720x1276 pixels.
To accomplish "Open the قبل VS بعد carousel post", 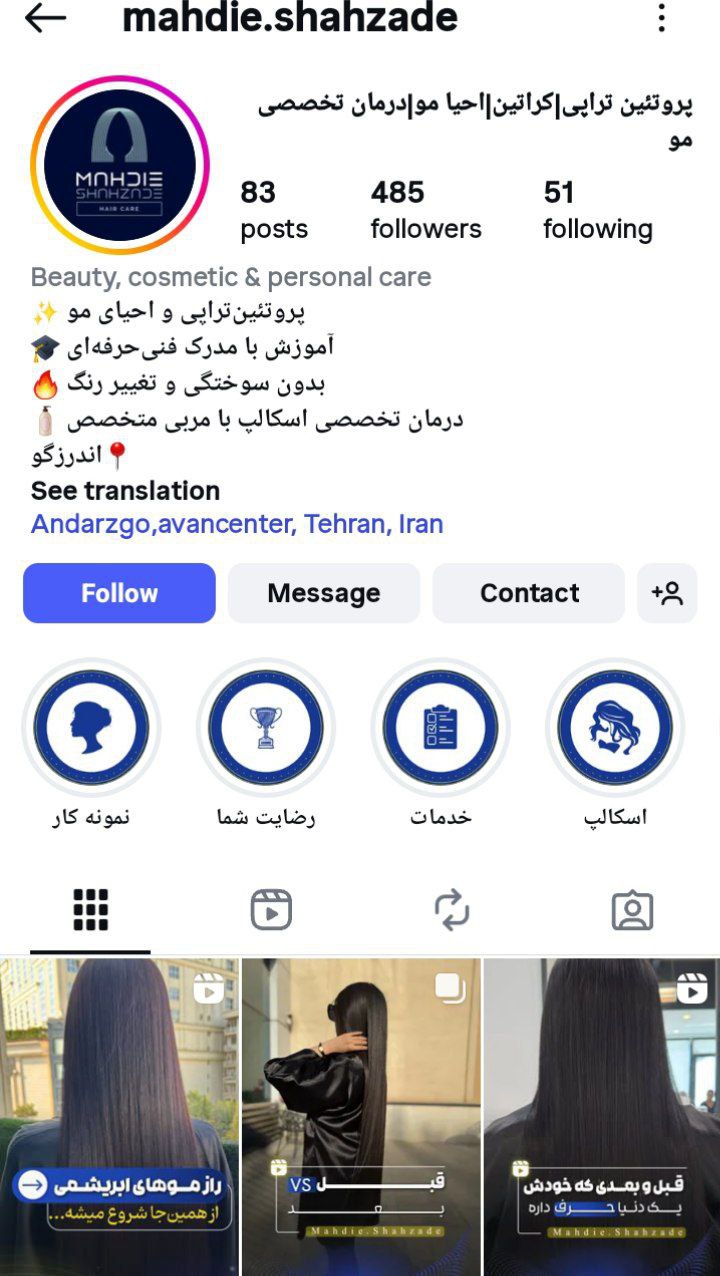I will pos(361,1115).
